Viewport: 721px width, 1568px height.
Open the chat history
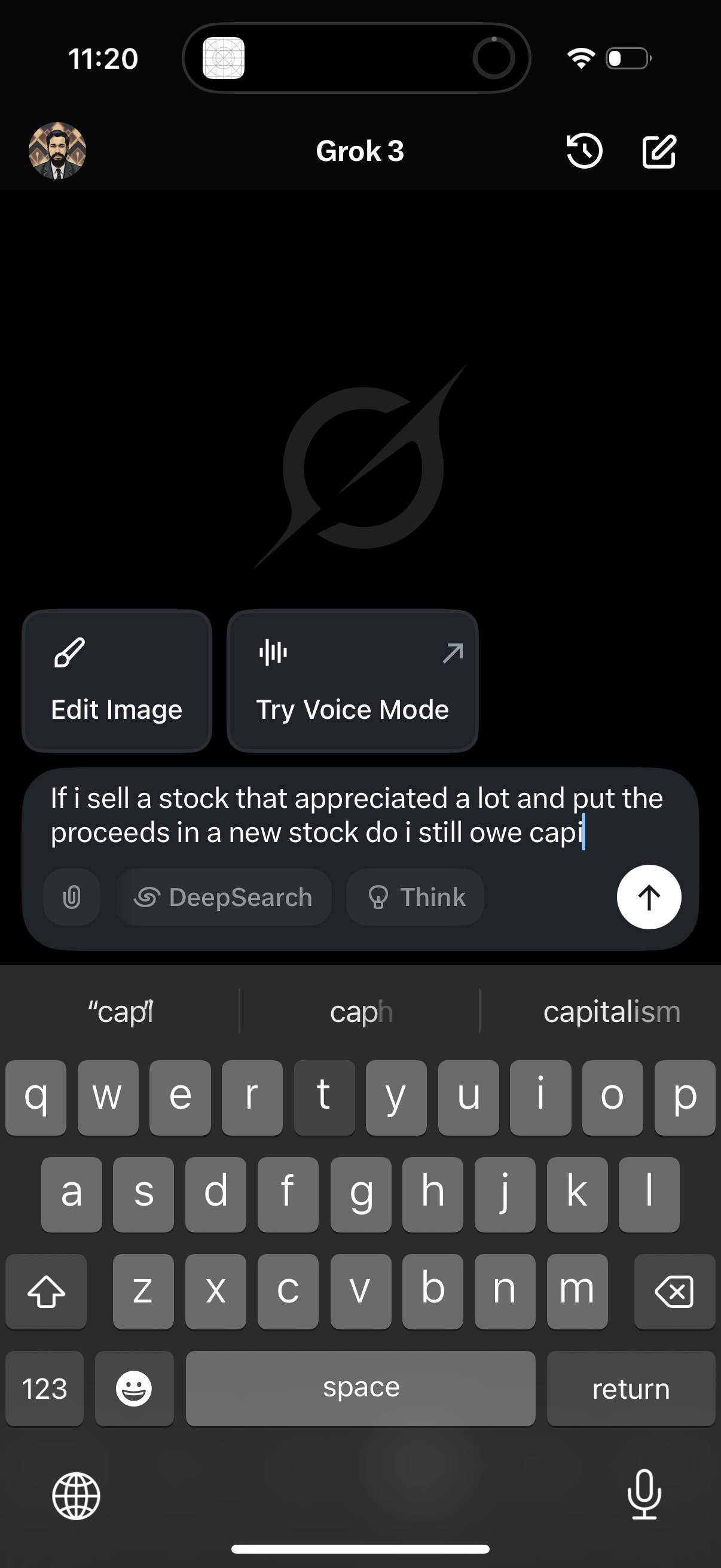pos(584,151)
